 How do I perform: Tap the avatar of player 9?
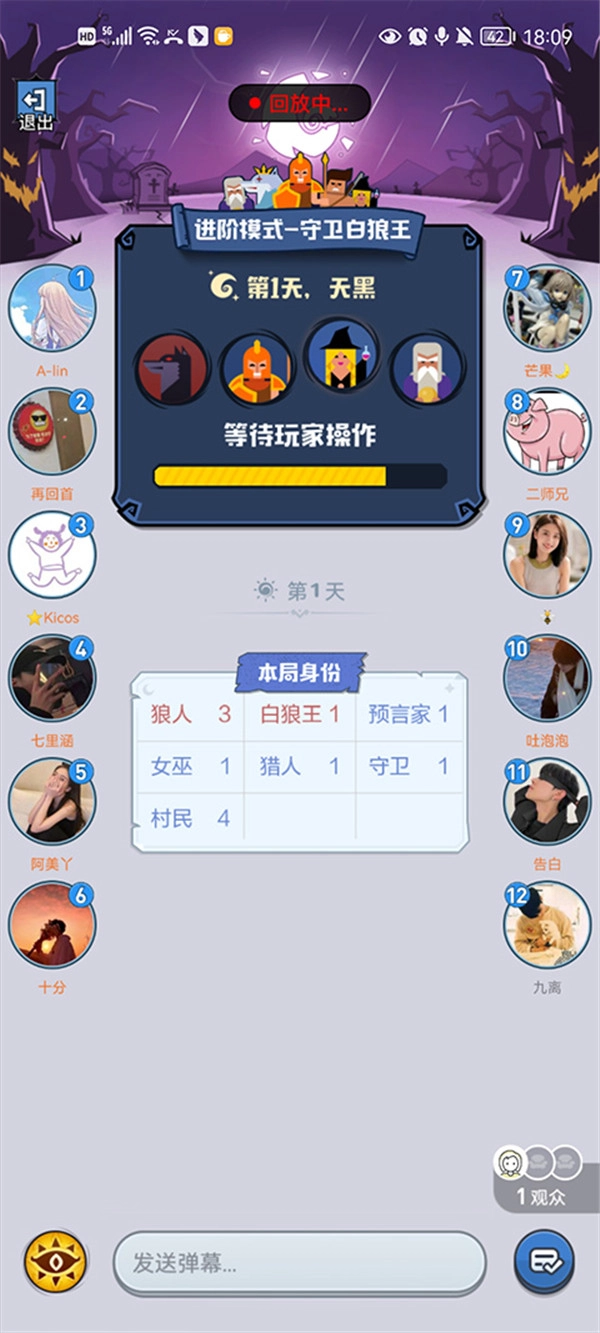click(547, 555)
